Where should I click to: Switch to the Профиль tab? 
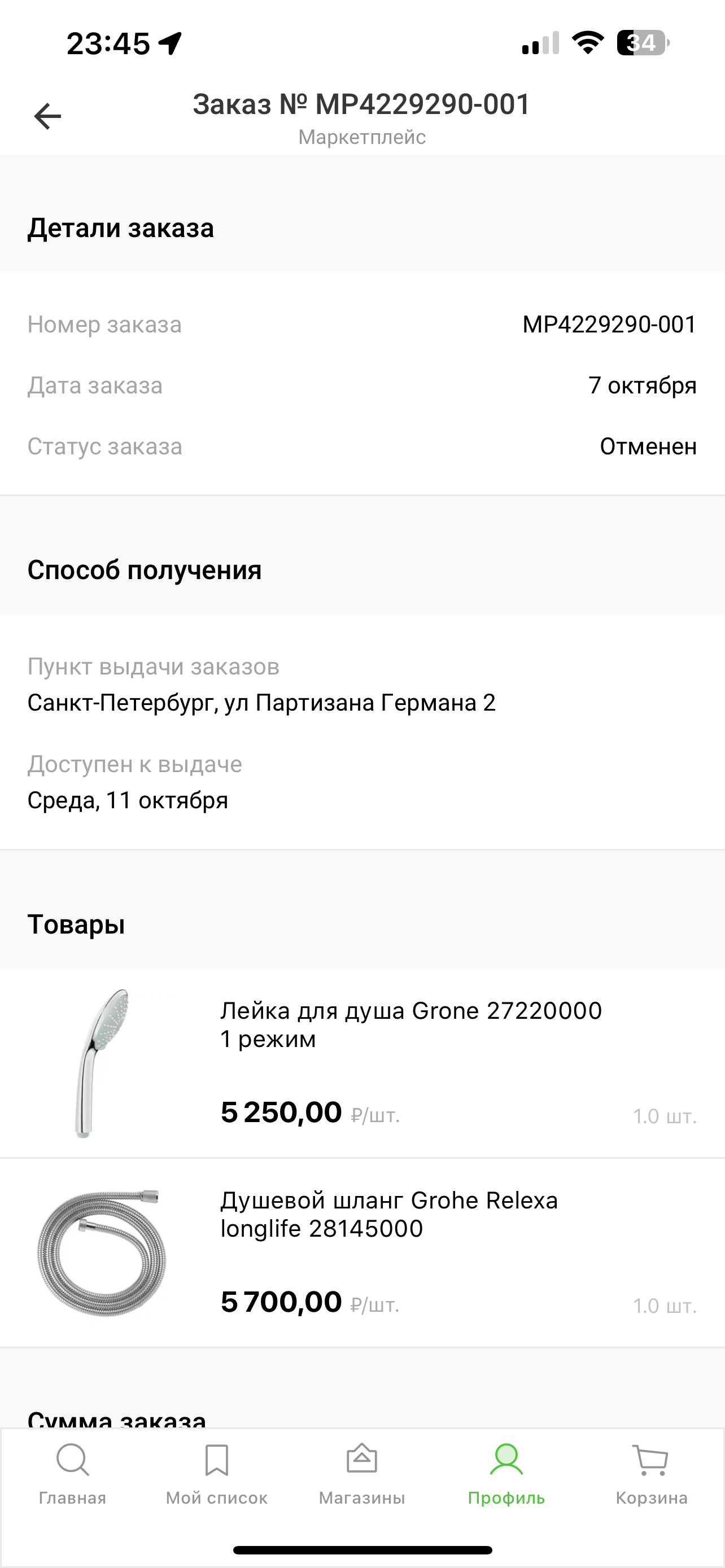[x=506, y=1479]
